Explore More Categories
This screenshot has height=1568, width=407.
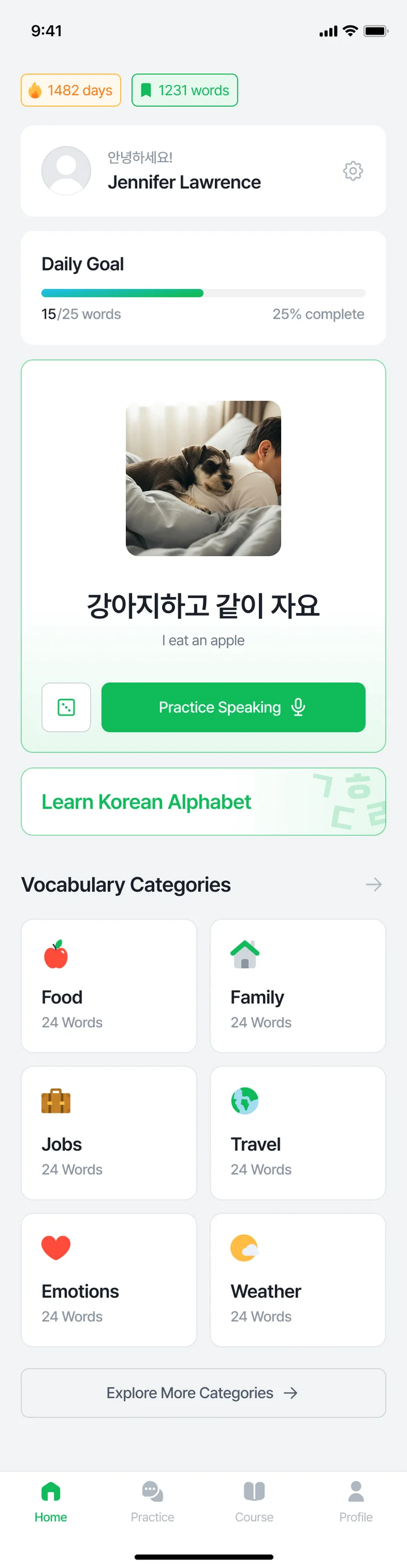coord(203,1393)
